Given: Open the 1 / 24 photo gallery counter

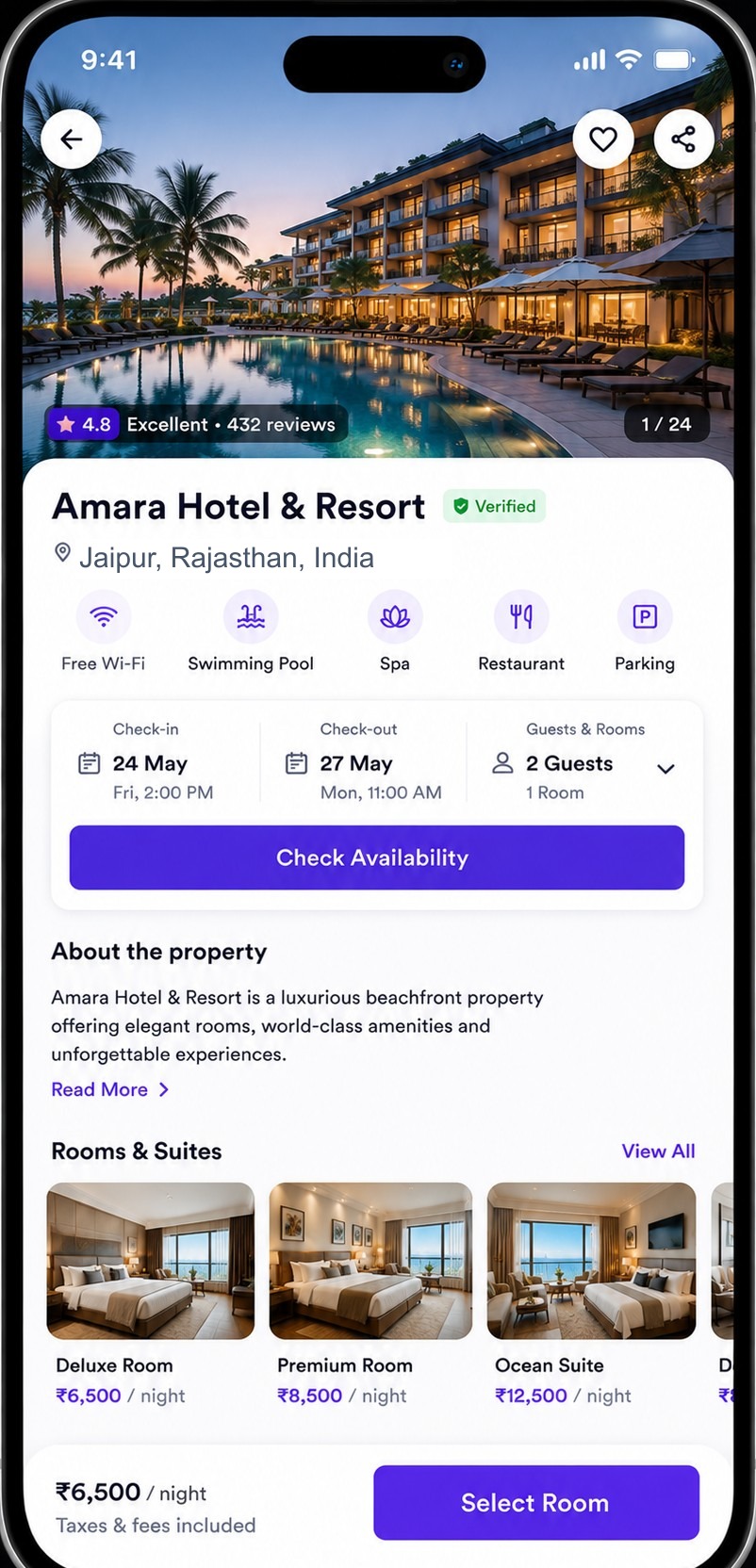Looking at the screenshot, I should 666,424.
